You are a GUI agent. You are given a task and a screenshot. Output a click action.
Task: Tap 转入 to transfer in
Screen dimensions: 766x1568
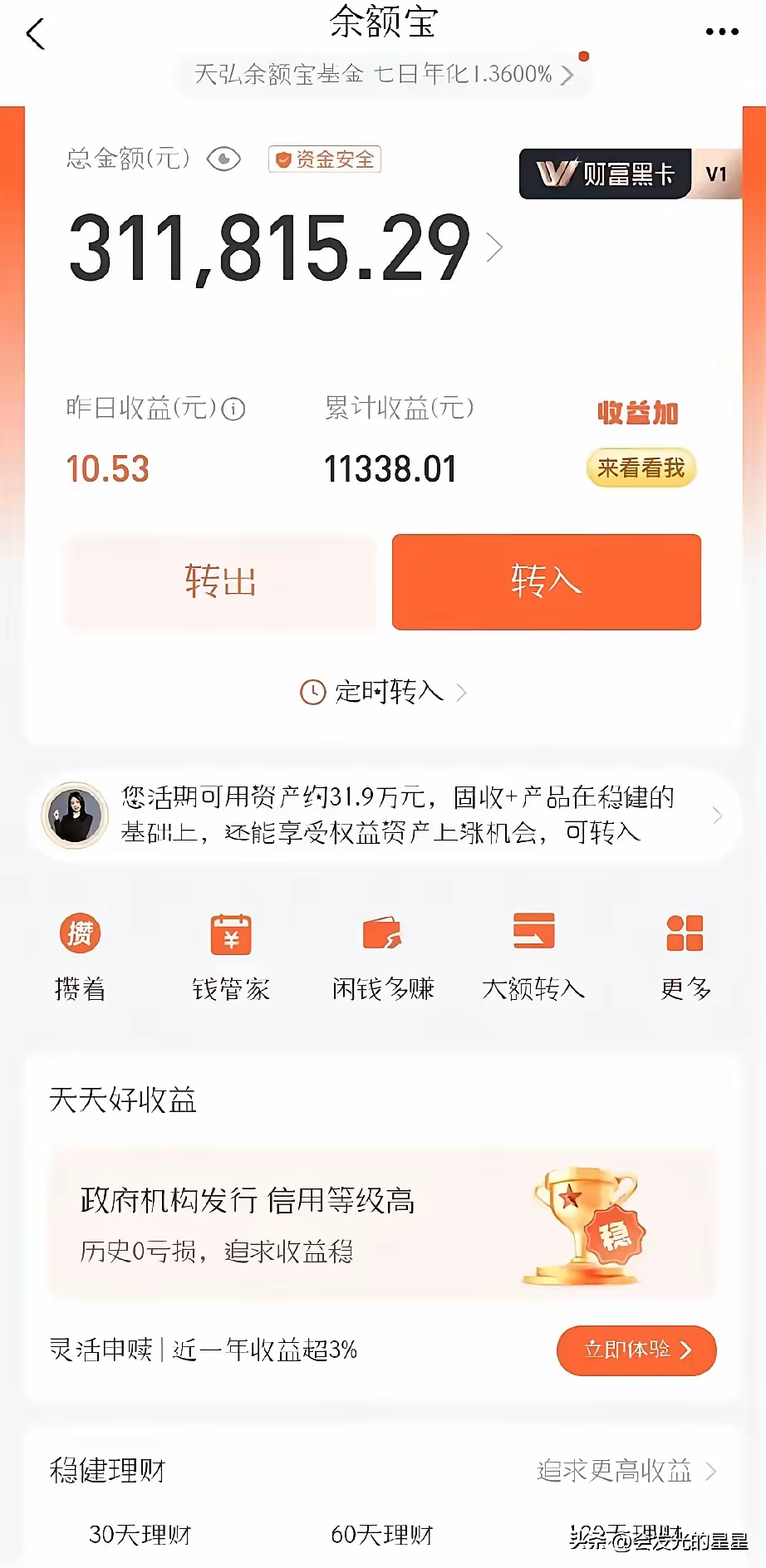coord(546,581)
